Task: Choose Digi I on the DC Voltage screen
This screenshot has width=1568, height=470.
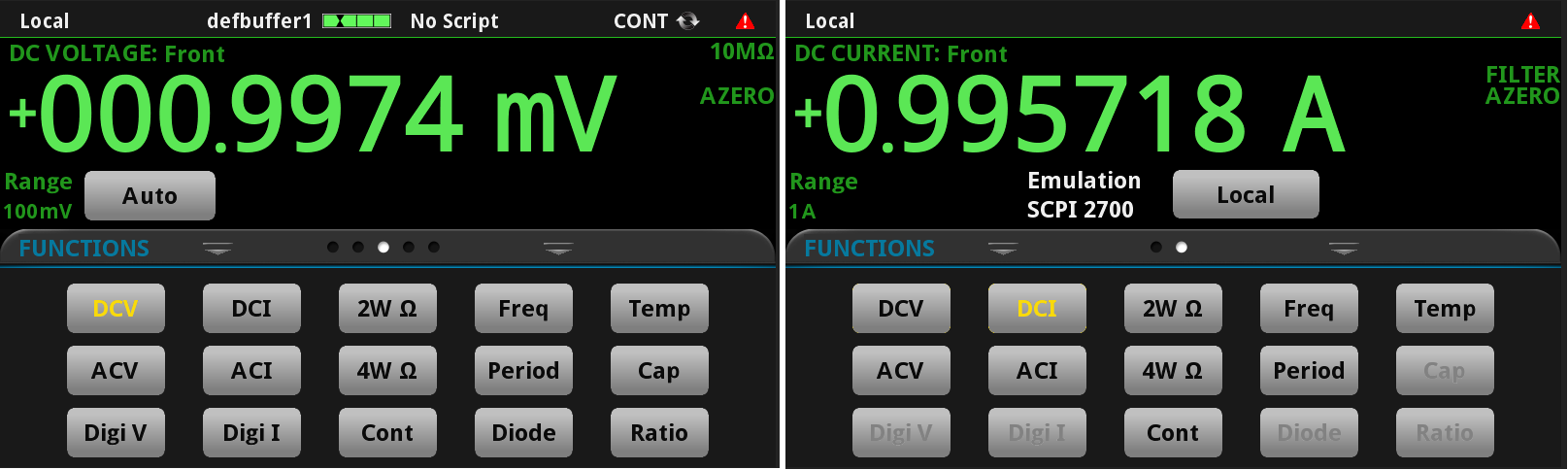Action: point(251,433)
